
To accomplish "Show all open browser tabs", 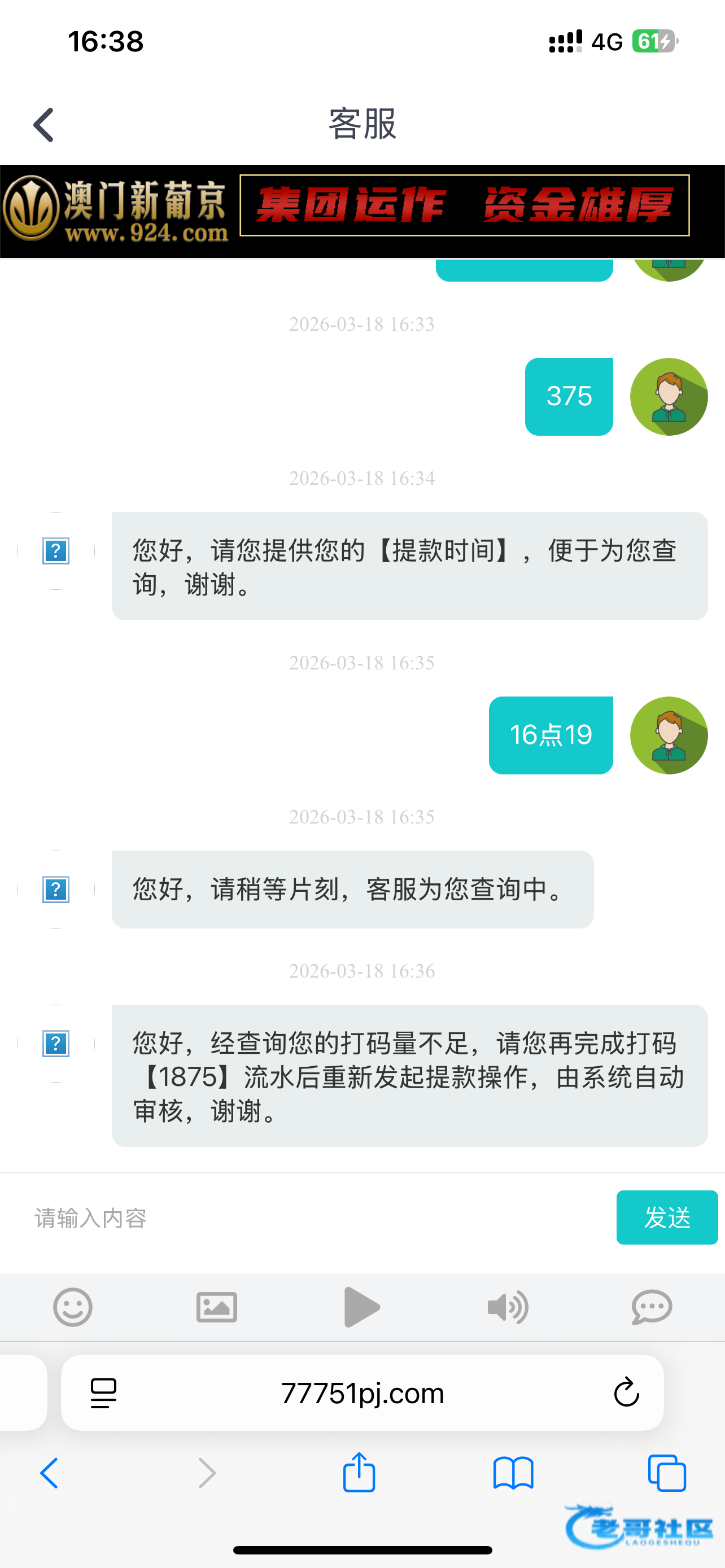I will pos(667,1473).
